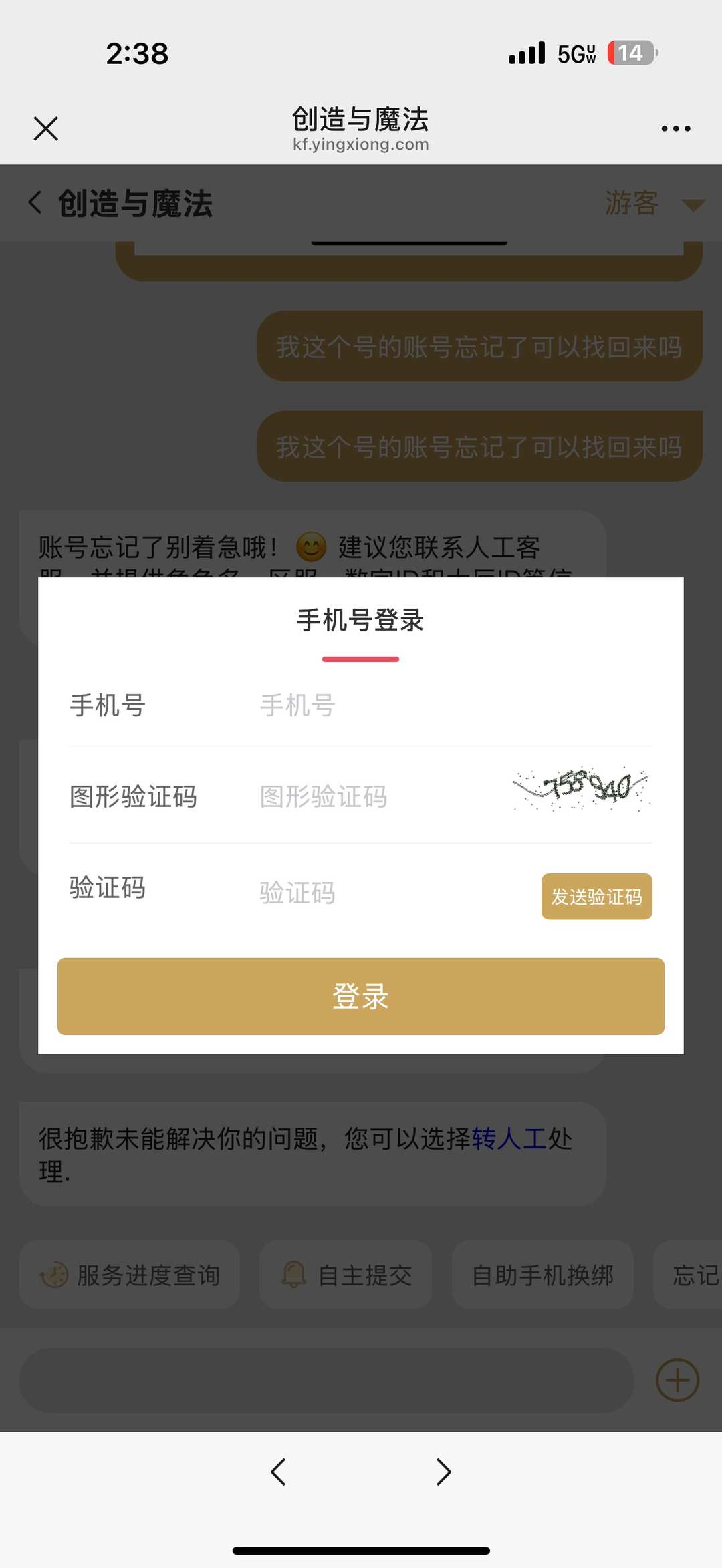This screenshot has width=722, height=1568.
Task: Click the bell icon on 自主提交 chip
Action: 294,1273
